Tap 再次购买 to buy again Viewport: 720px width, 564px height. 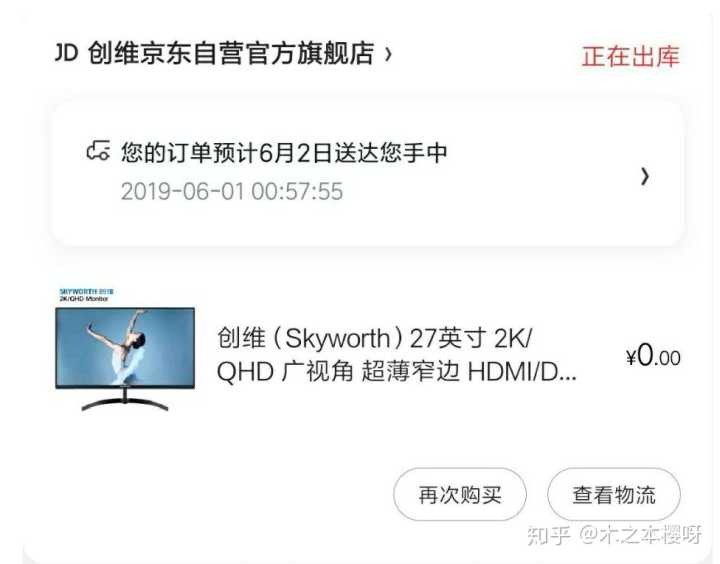click(x=459, y=494)
